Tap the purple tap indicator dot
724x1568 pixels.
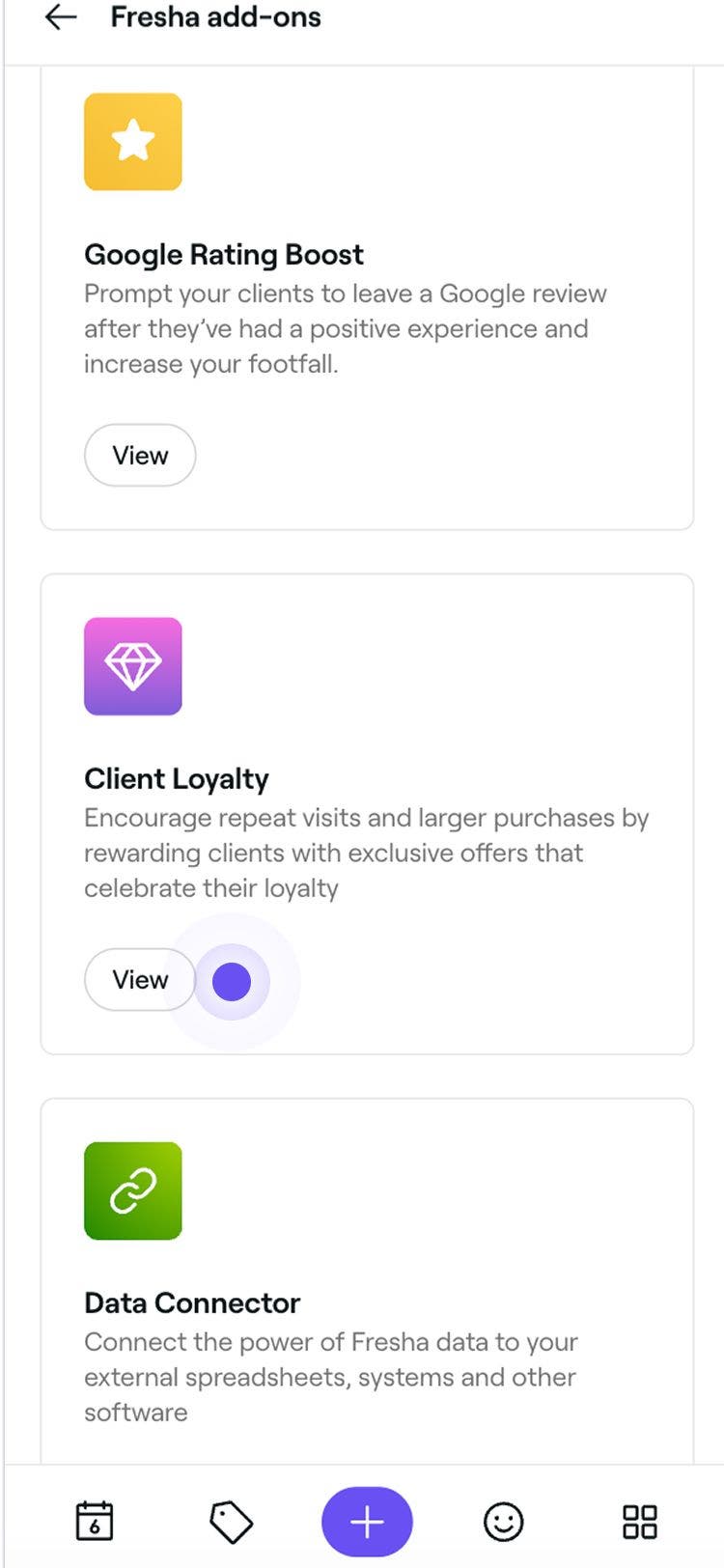point(232,981)
